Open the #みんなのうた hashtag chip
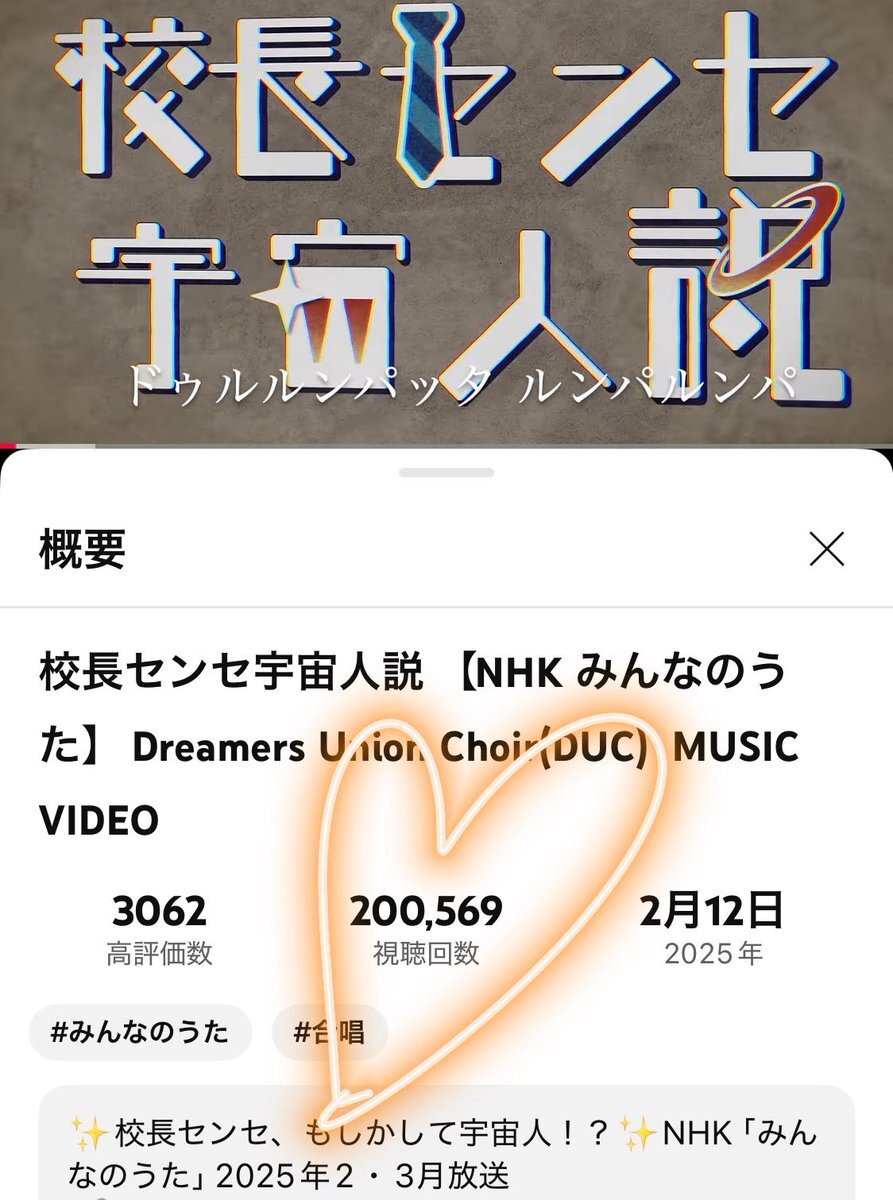Image resolution: width=893 pixels, height=1200 pixels. click(141, 1032)
